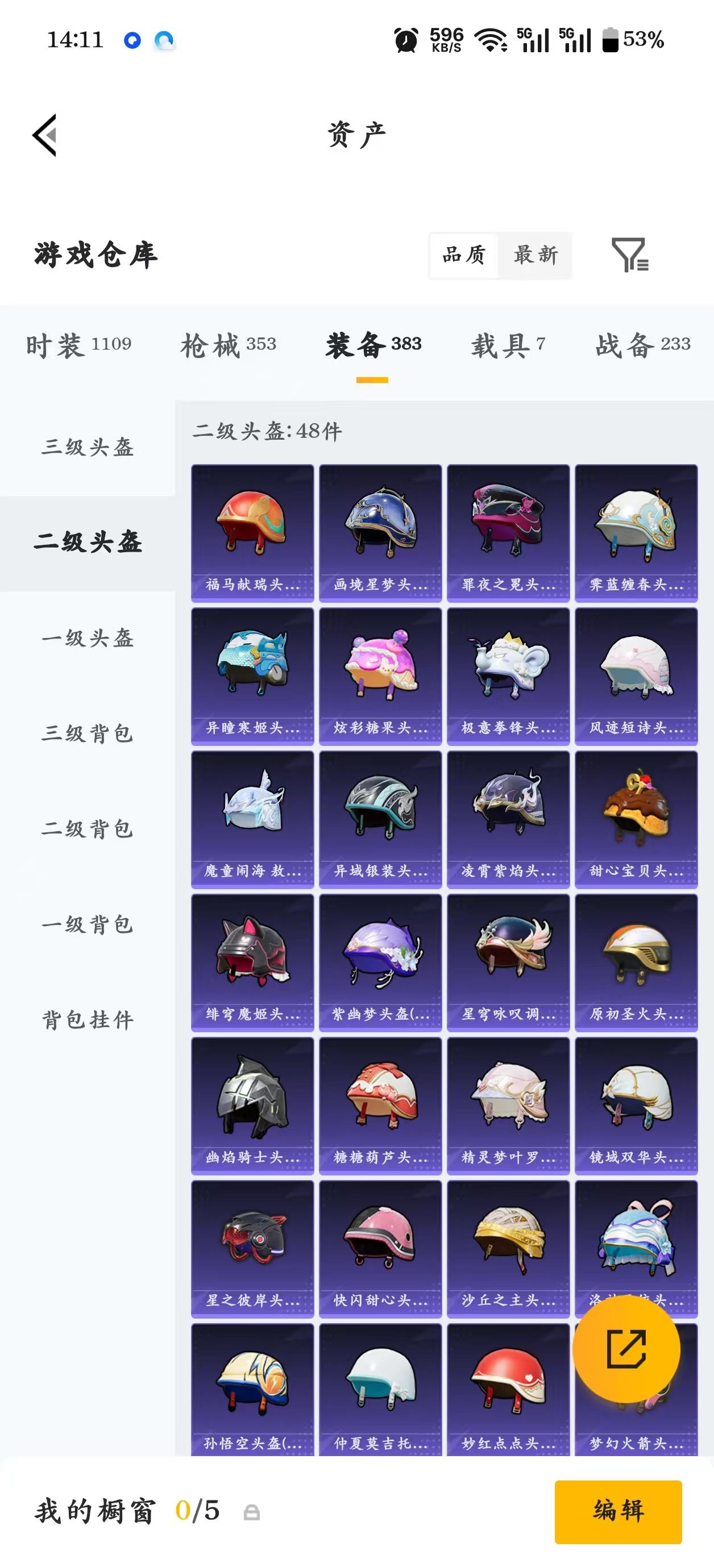714x1568 pixels.
Task: Switch to the 战备 tab
Action: (x=641, y=345)
